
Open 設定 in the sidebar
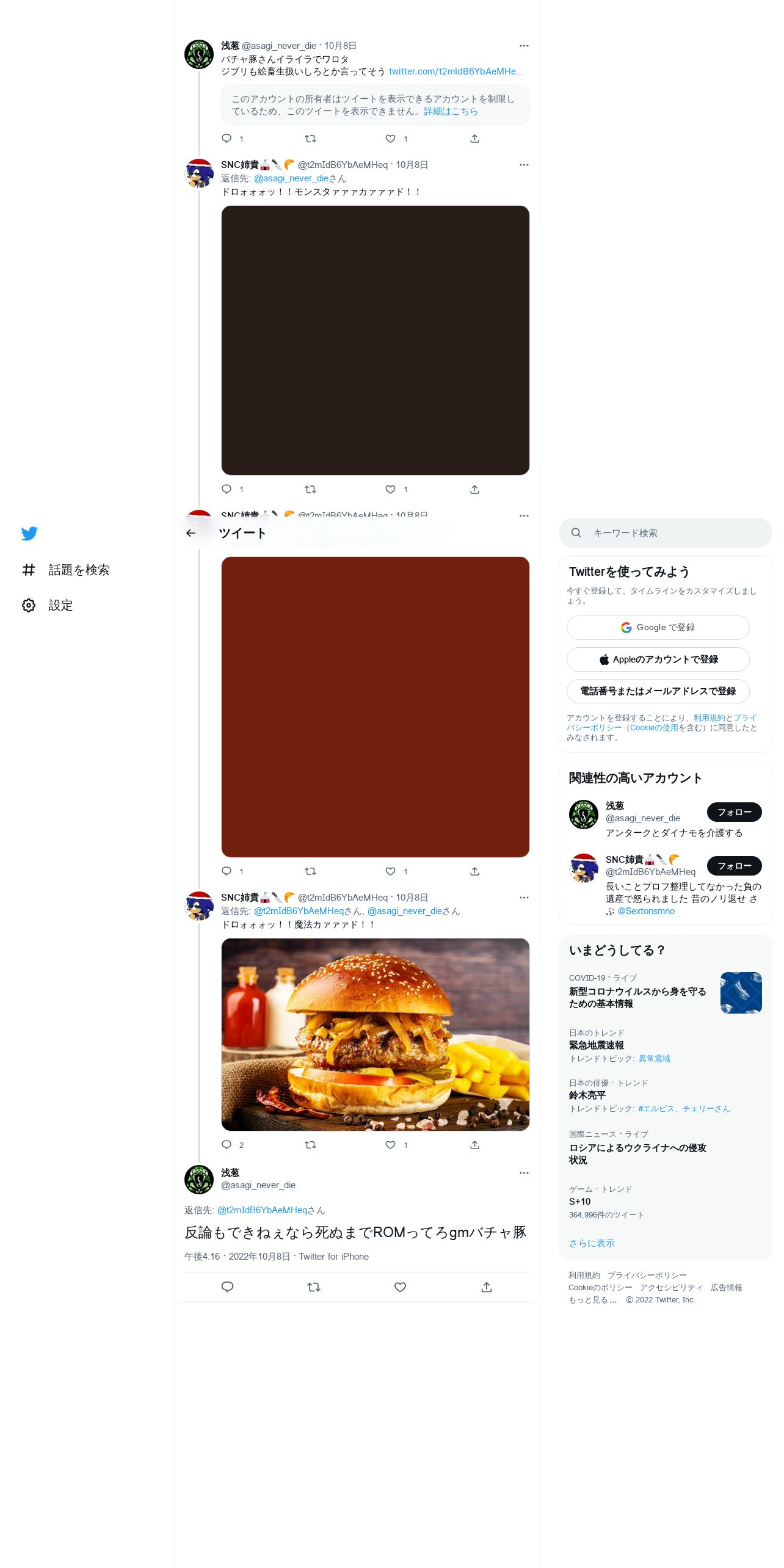pyautogui.click(x=48, y=605)
